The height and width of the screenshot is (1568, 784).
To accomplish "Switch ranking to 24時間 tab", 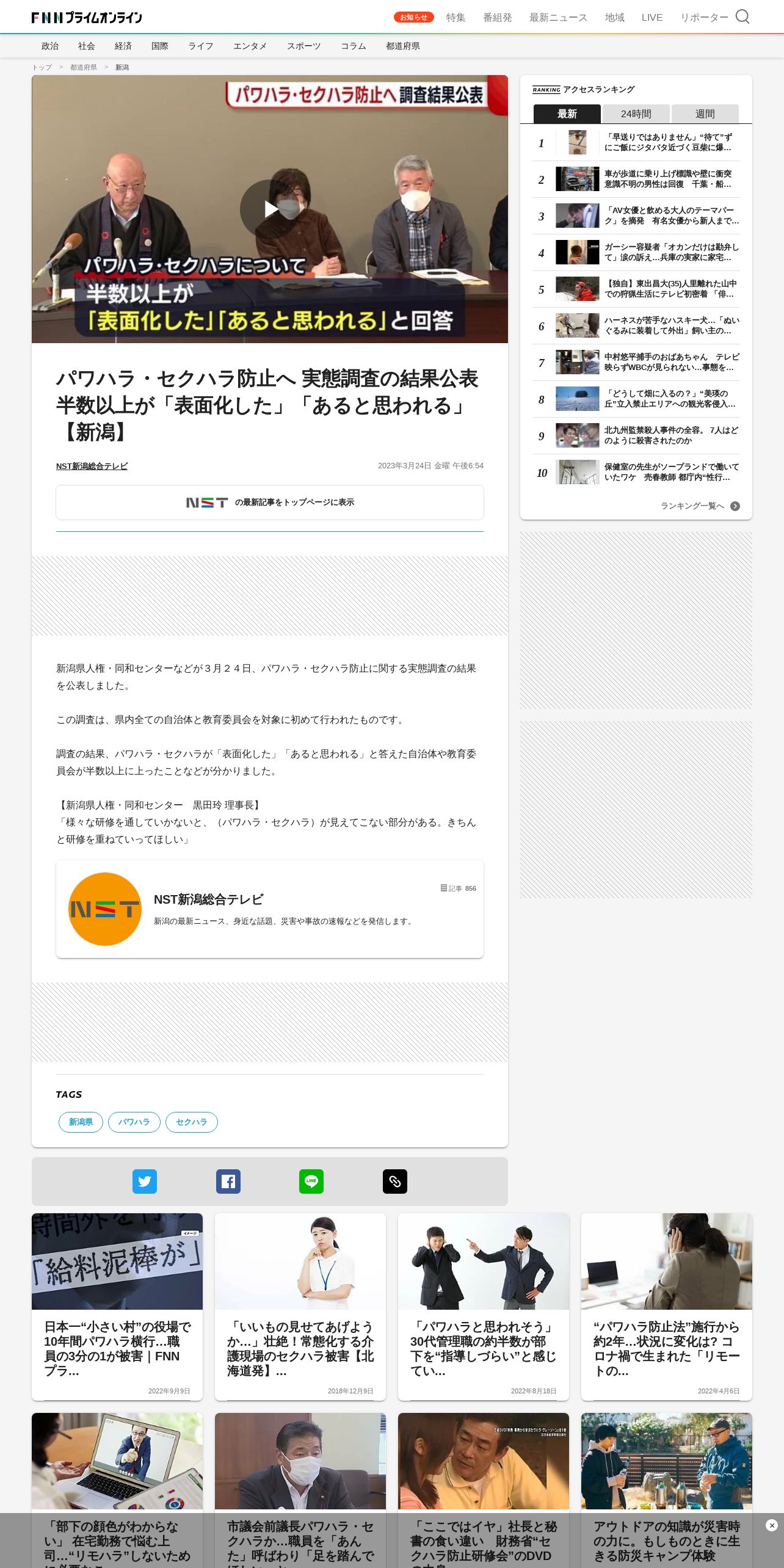I will click(636, 114).
